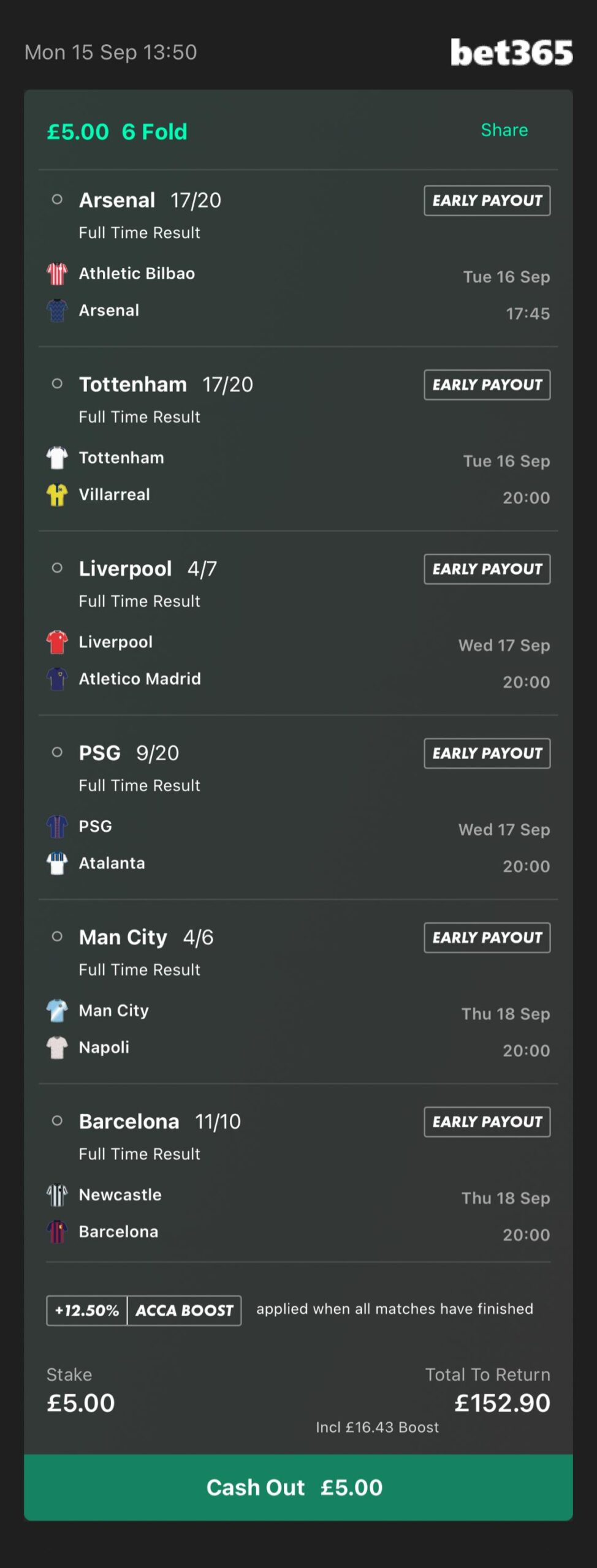Tap Early Payout badge on Tottenham selection
The height and width of the screenshot is (1568, 597).
[x=487, y=385]
